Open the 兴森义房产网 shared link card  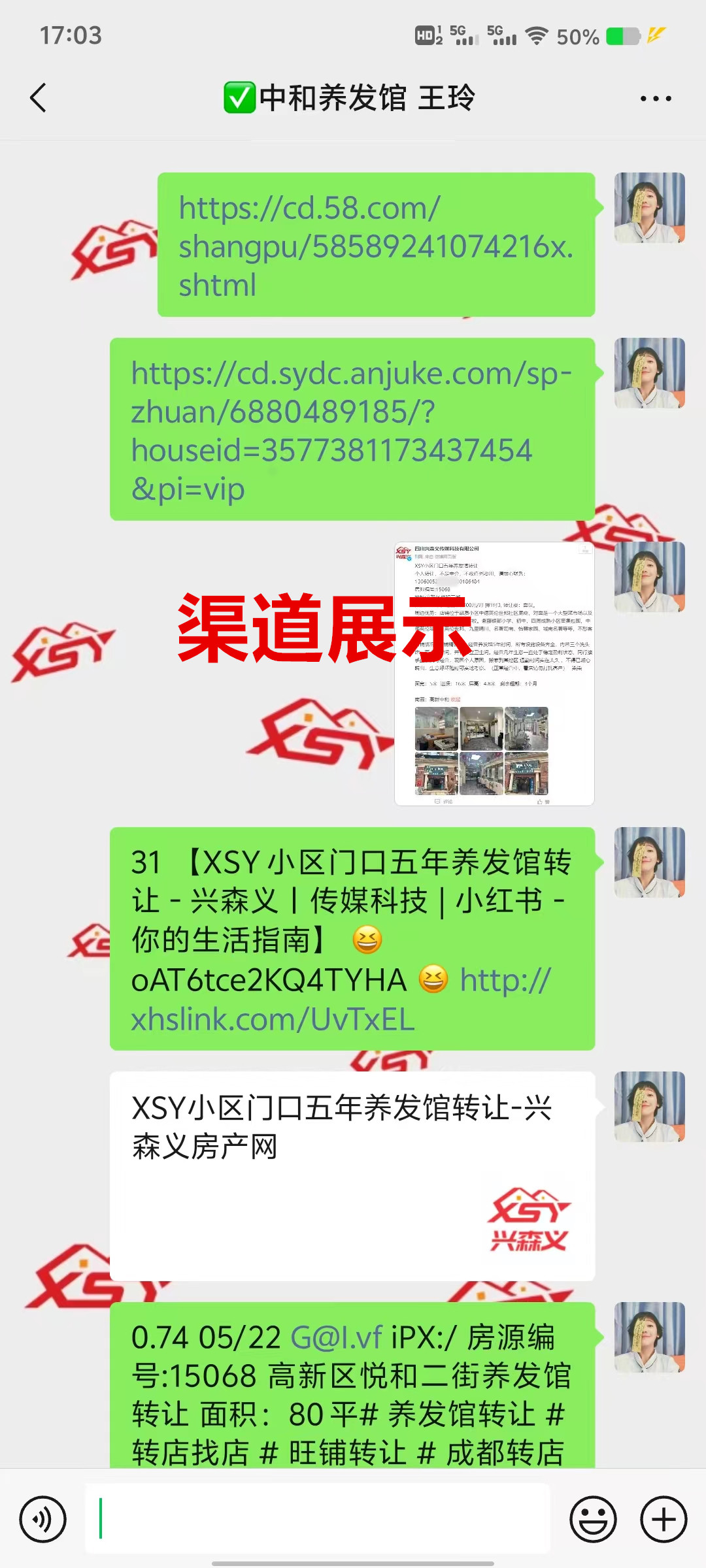352,1175
